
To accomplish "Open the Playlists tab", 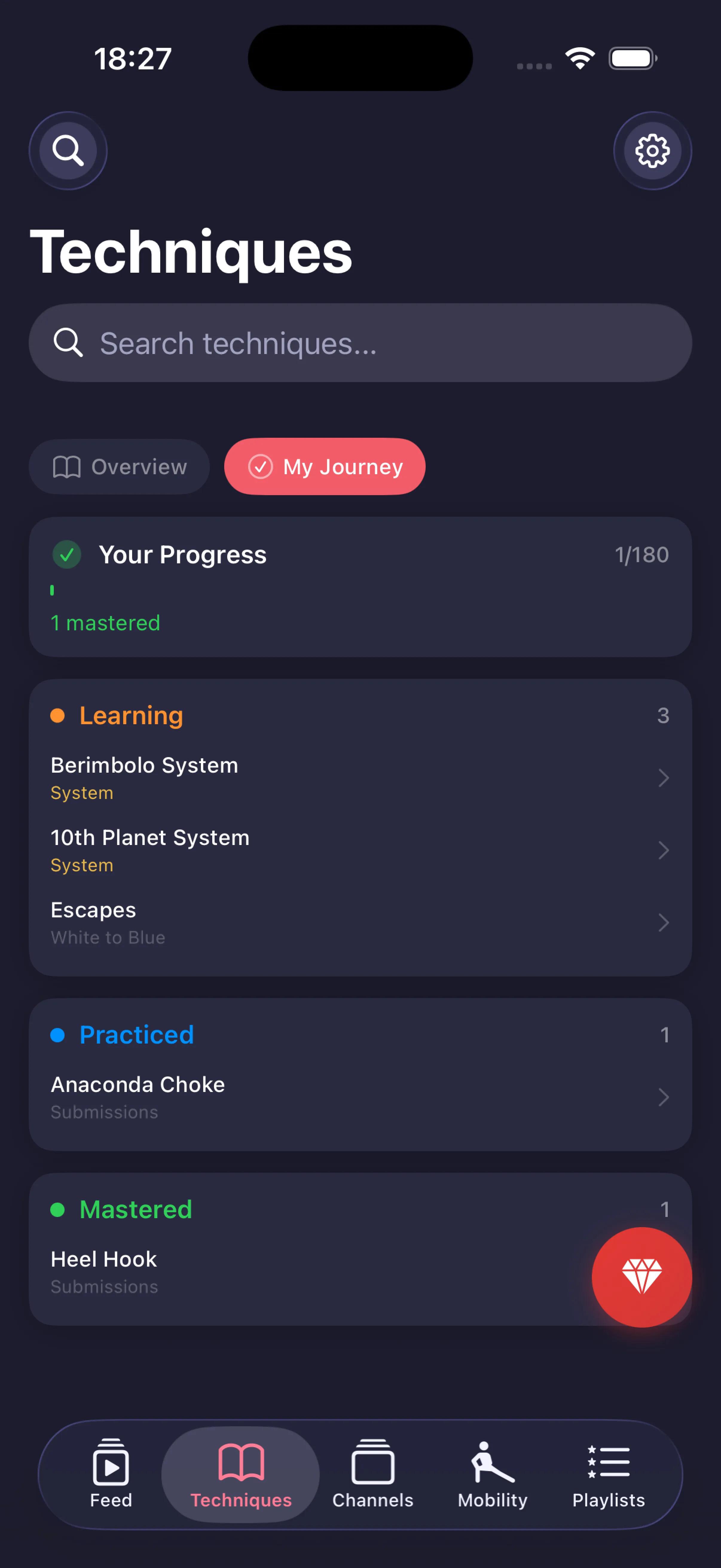I will [x=608, y=1474].
